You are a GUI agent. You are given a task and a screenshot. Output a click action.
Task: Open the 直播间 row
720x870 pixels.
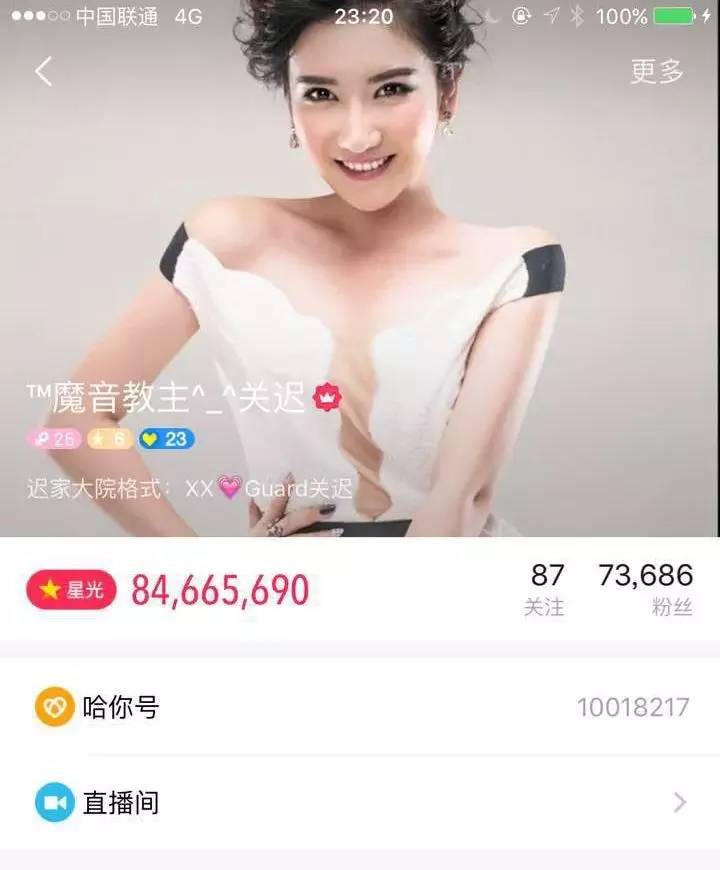[x=360, y=802]
